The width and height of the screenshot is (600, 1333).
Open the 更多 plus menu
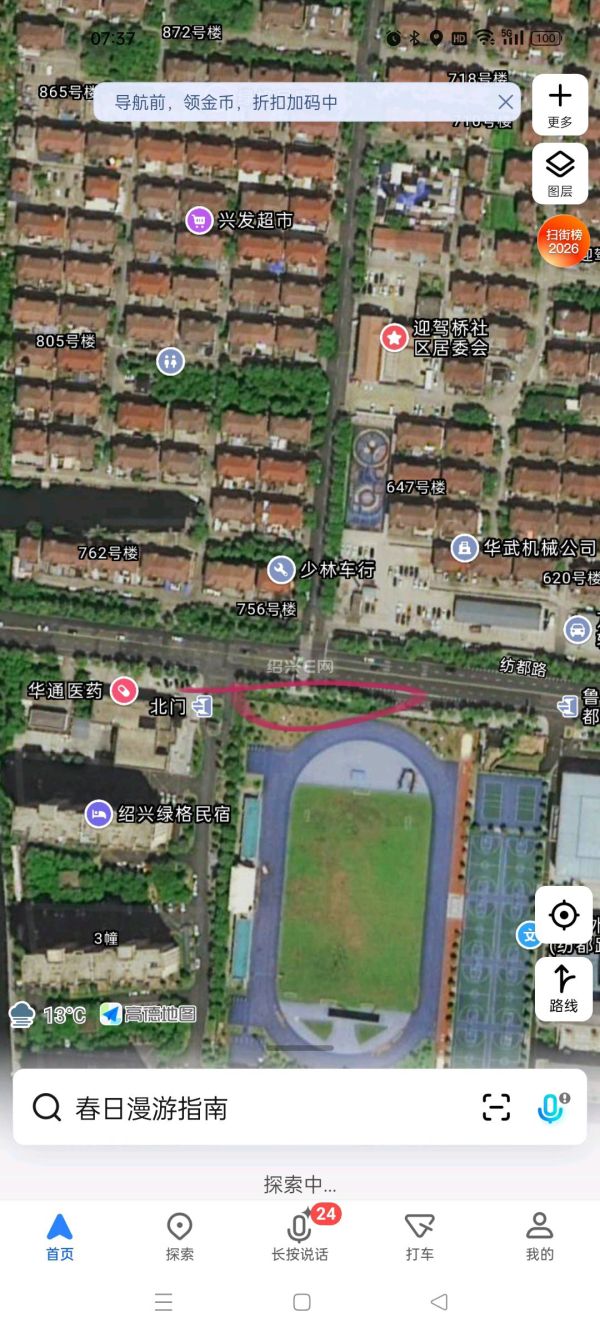(560, 104)
